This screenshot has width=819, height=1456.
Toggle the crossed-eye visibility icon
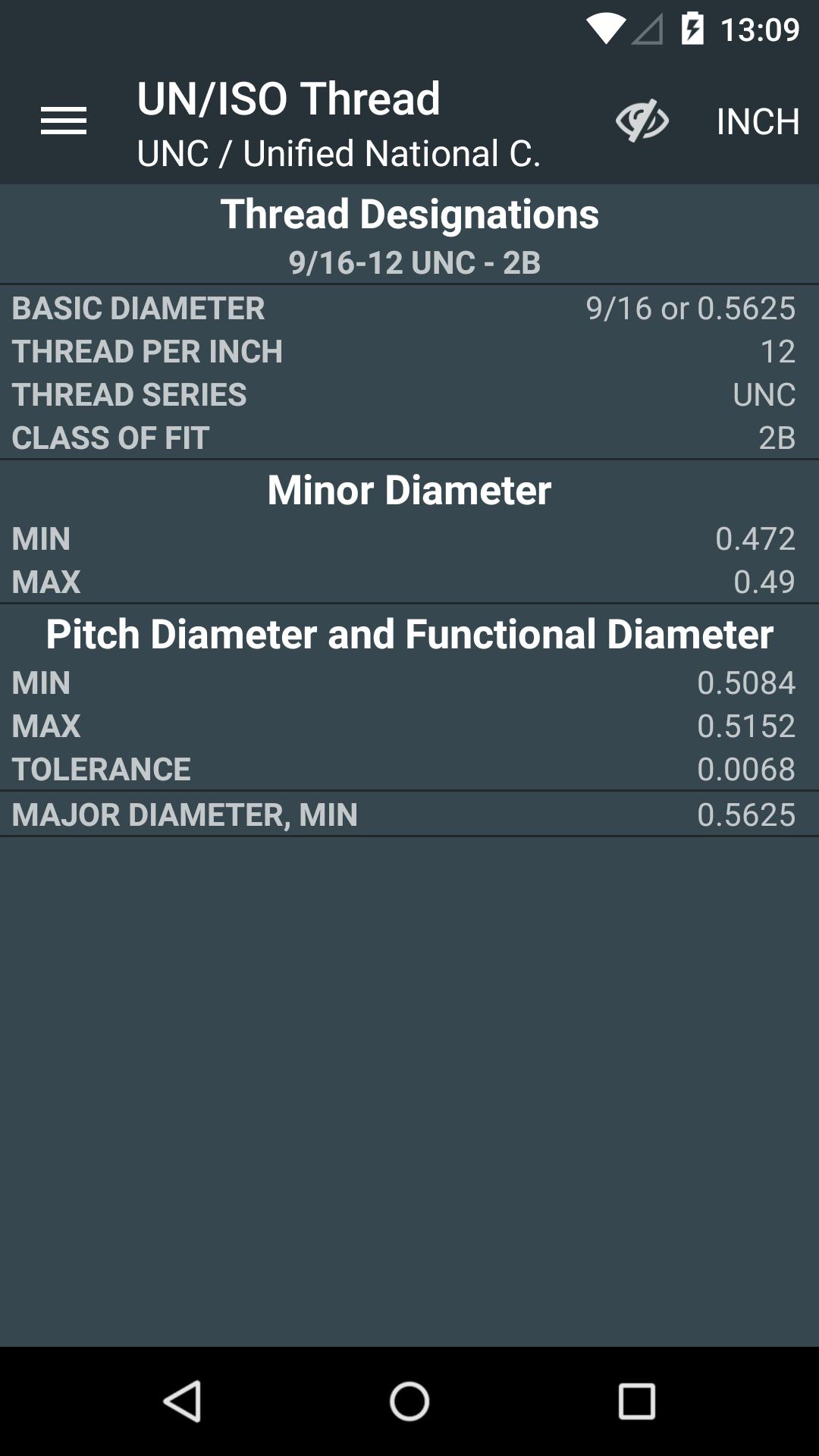click(642, 121)
